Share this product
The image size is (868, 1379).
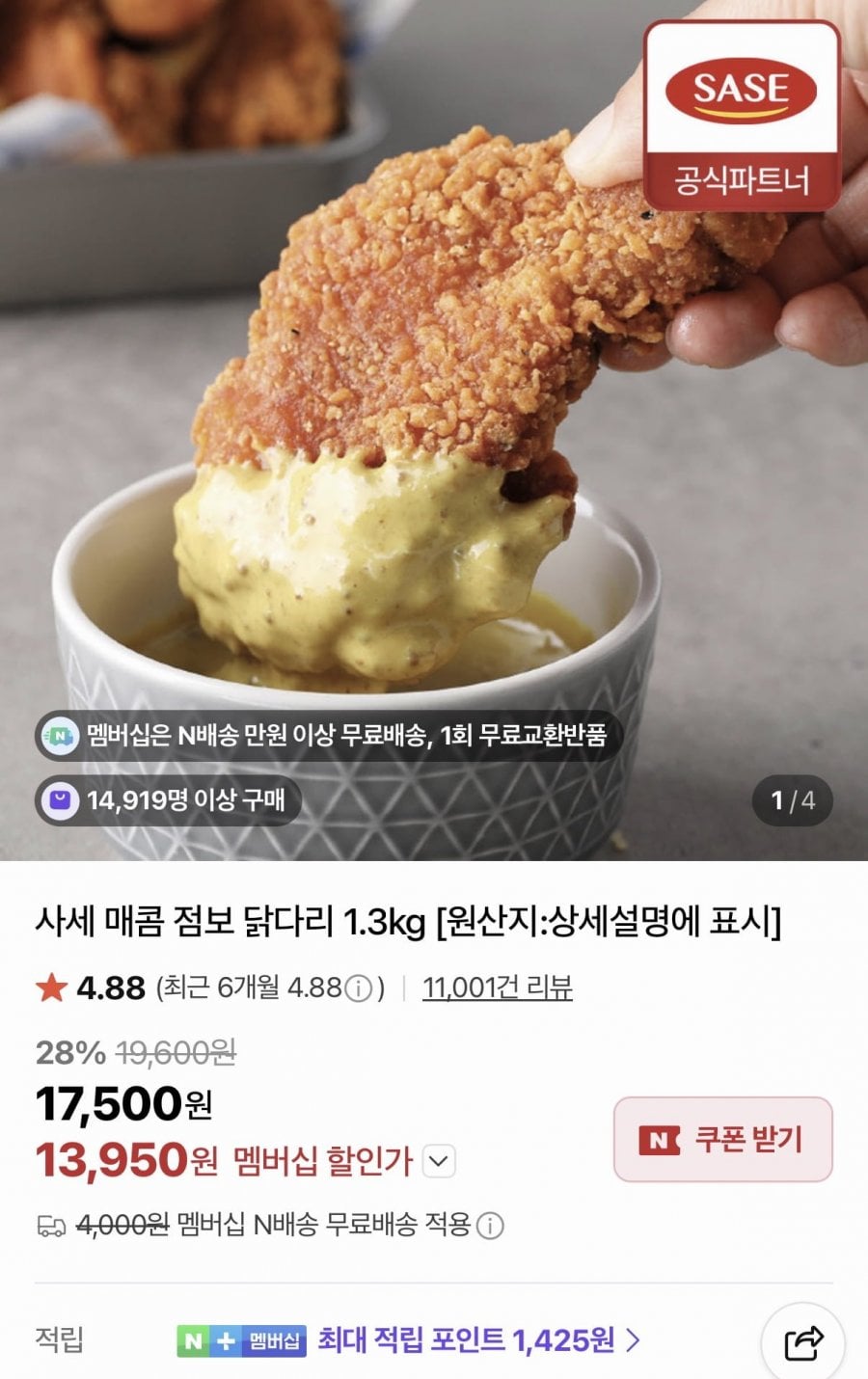tap(802, 1341)
